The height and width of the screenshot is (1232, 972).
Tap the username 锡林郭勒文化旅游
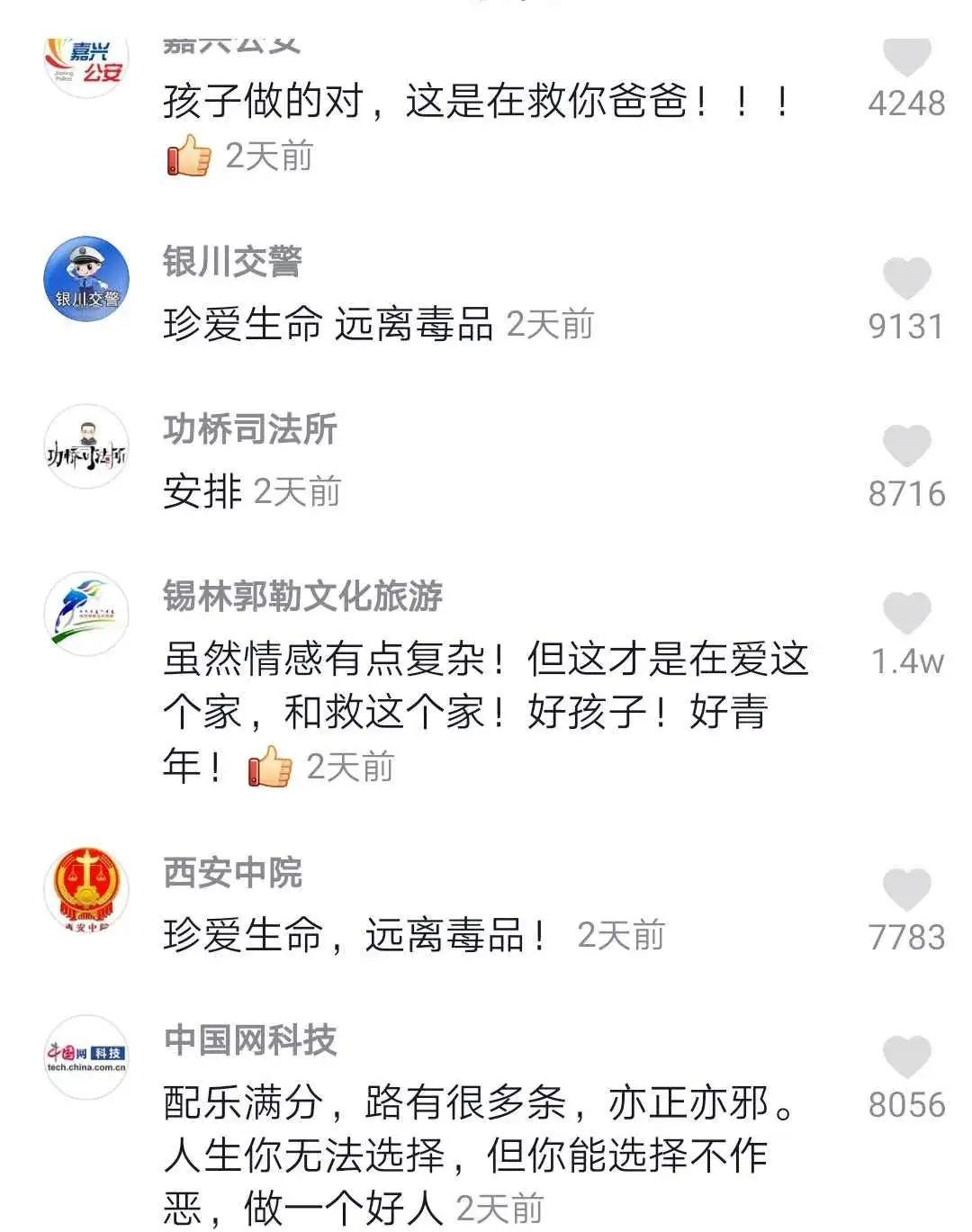tap(302, 596)
